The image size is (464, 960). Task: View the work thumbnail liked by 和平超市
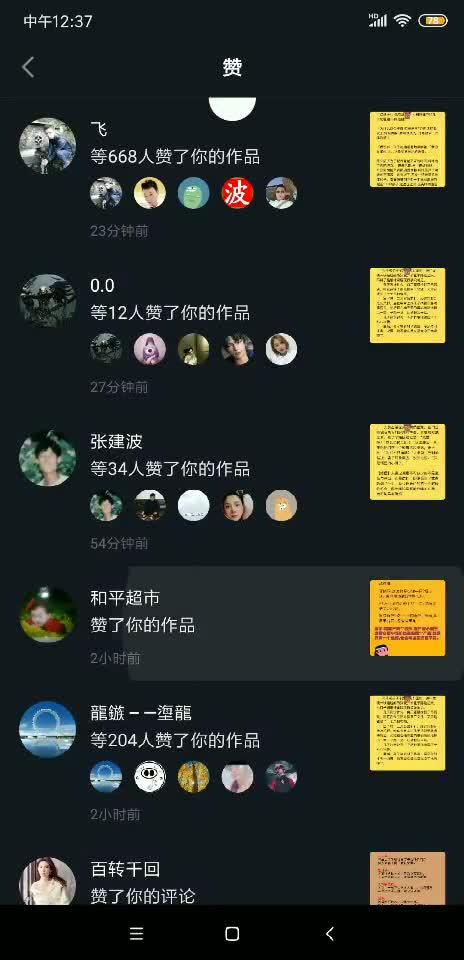click(408, 618)
